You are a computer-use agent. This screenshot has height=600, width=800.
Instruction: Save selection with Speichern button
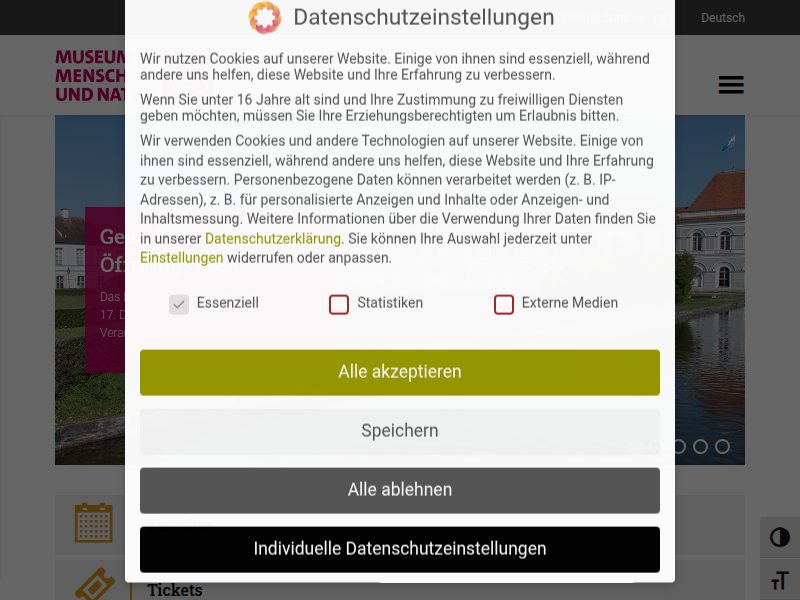click(x=400, y=431)
